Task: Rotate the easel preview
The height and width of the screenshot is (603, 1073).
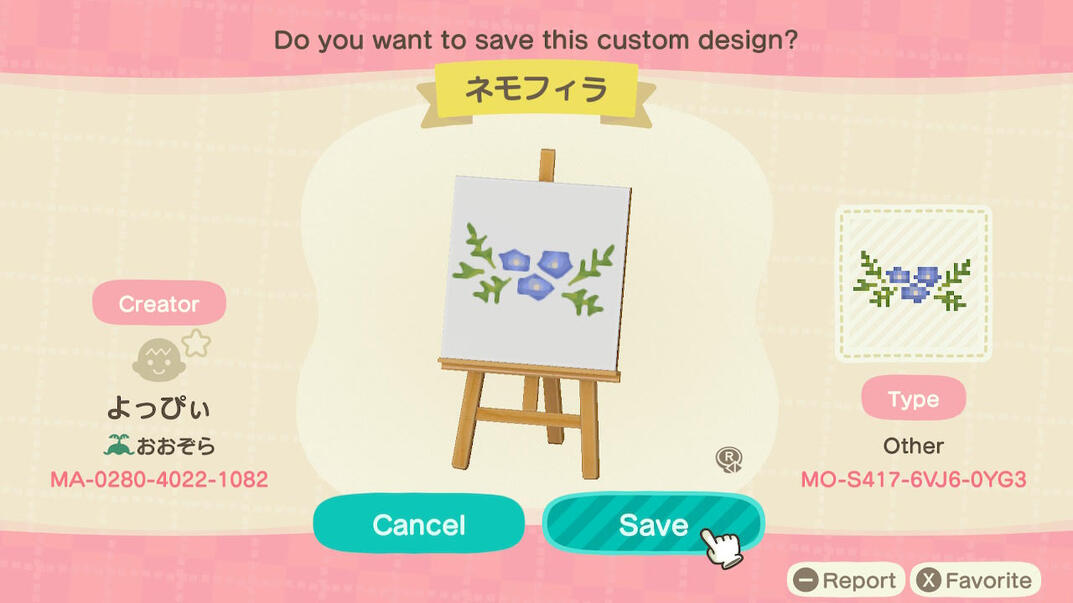Action: click(x=729, y=459)
